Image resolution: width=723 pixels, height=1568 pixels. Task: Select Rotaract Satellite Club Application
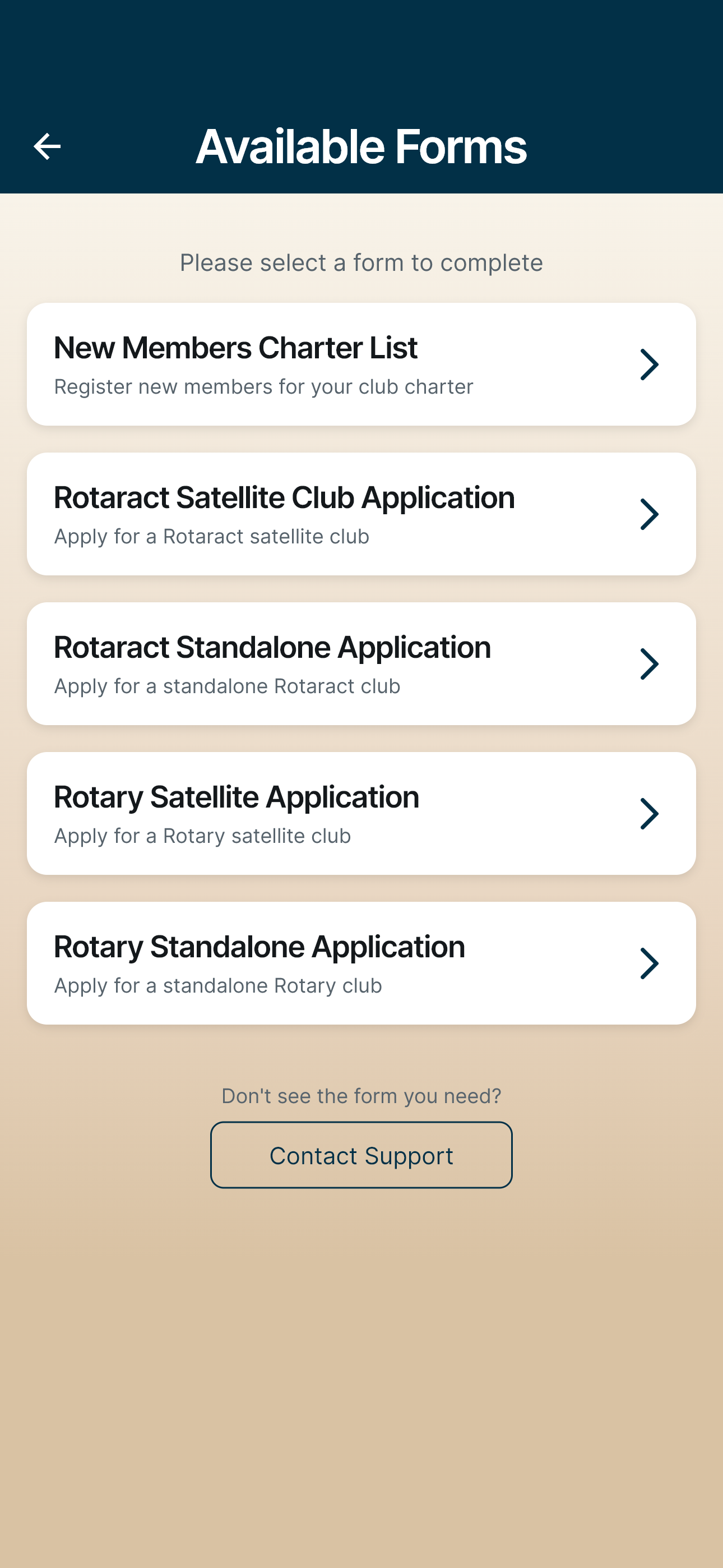361,514
